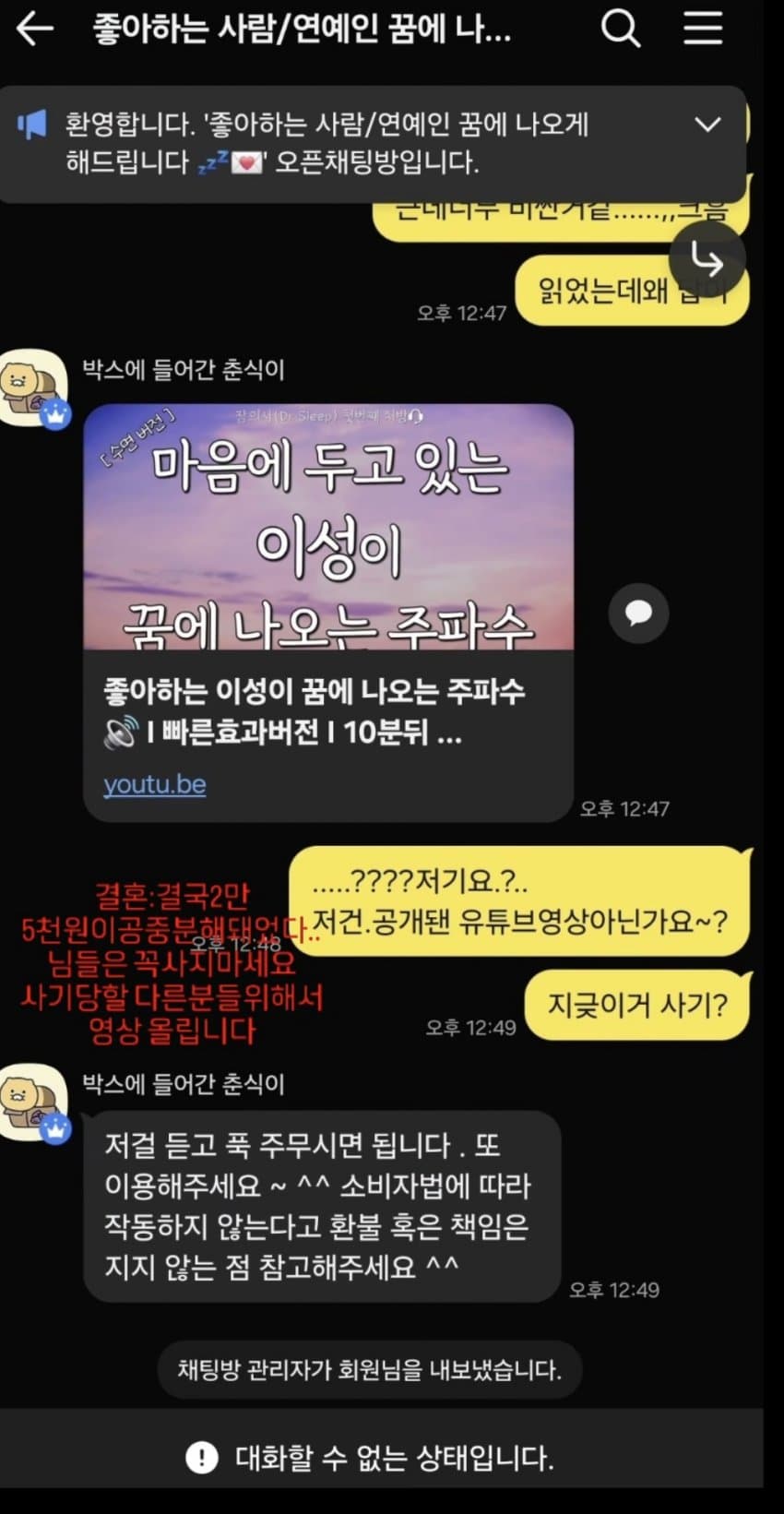Expand the welcome announcement banner
Viewport: 784px width, 1514px height.
707,125
